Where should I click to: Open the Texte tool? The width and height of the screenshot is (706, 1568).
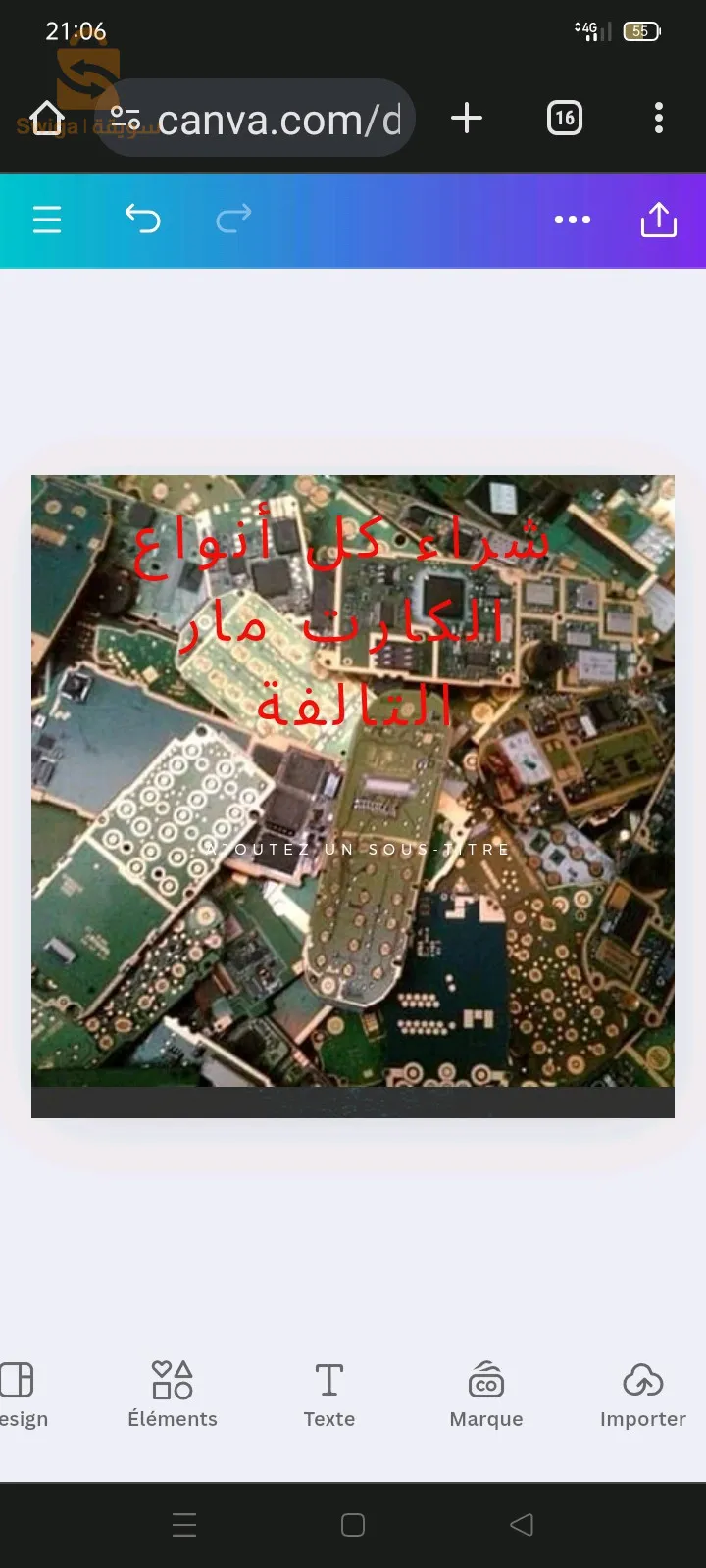point(329,1394)
